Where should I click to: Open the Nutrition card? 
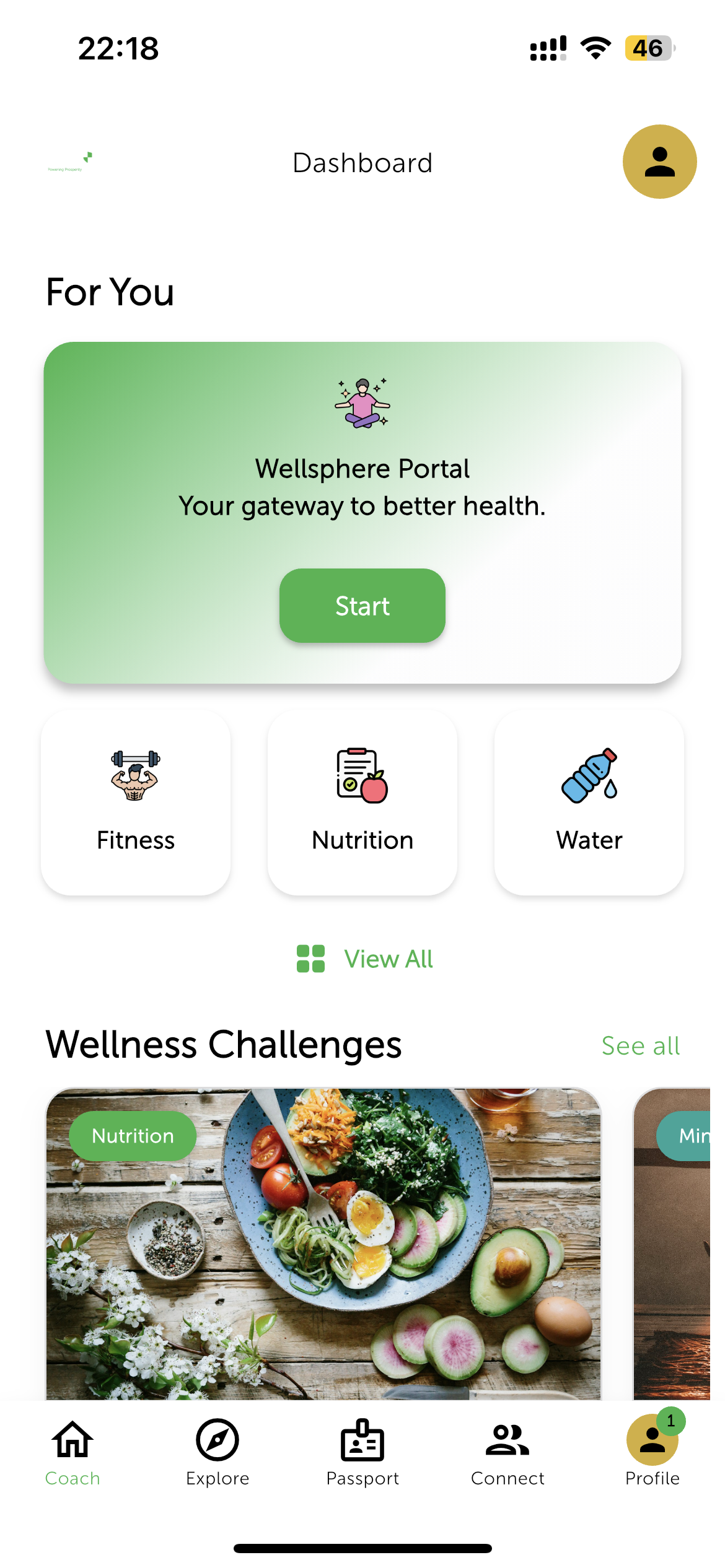point(362,802)
